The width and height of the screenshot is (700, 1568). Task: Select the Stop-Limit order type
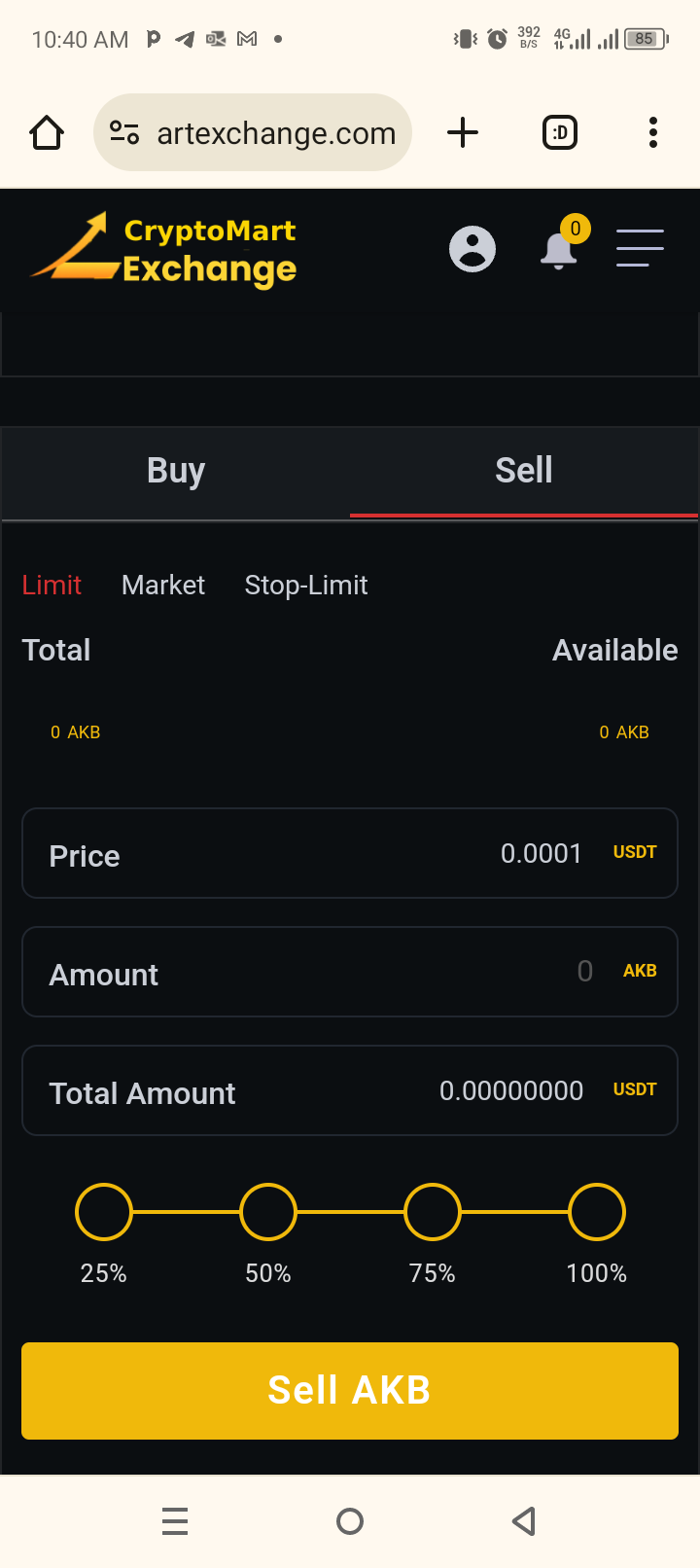306,585
